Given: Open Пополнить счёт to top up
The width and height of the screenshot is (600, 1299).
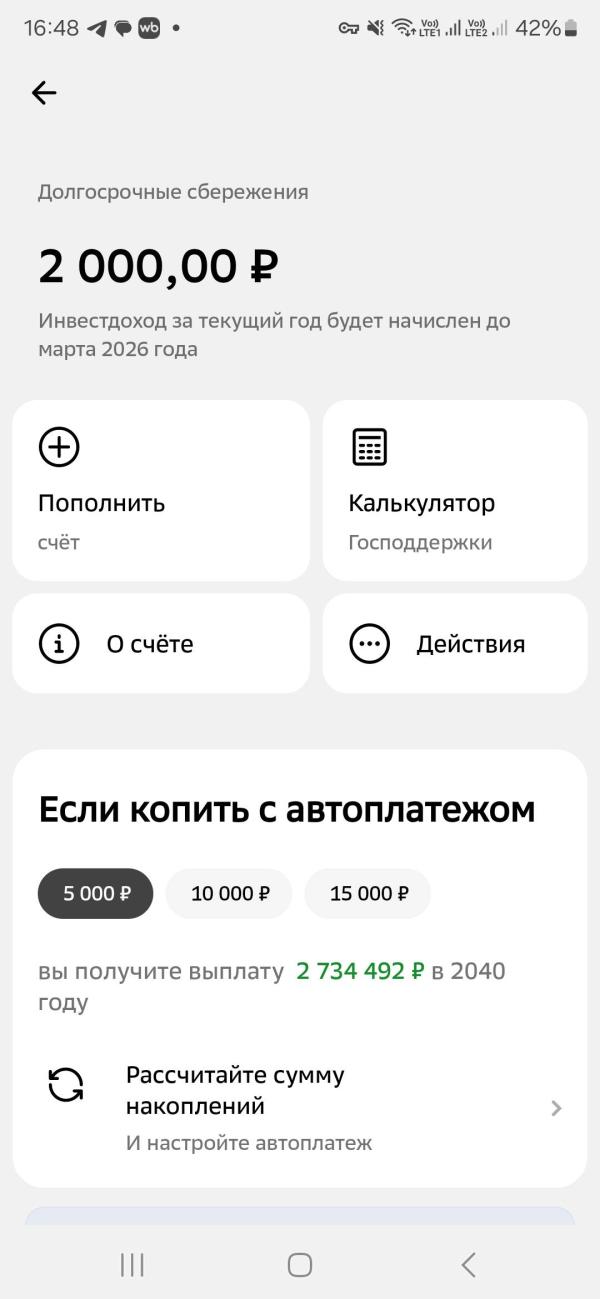Looking at the screenshot, I should click(161, 490).
